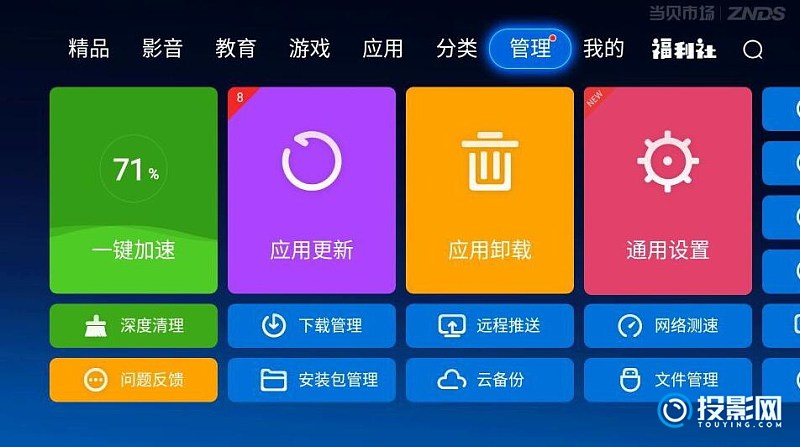Open the 福利社 tab

click(684, 49)
